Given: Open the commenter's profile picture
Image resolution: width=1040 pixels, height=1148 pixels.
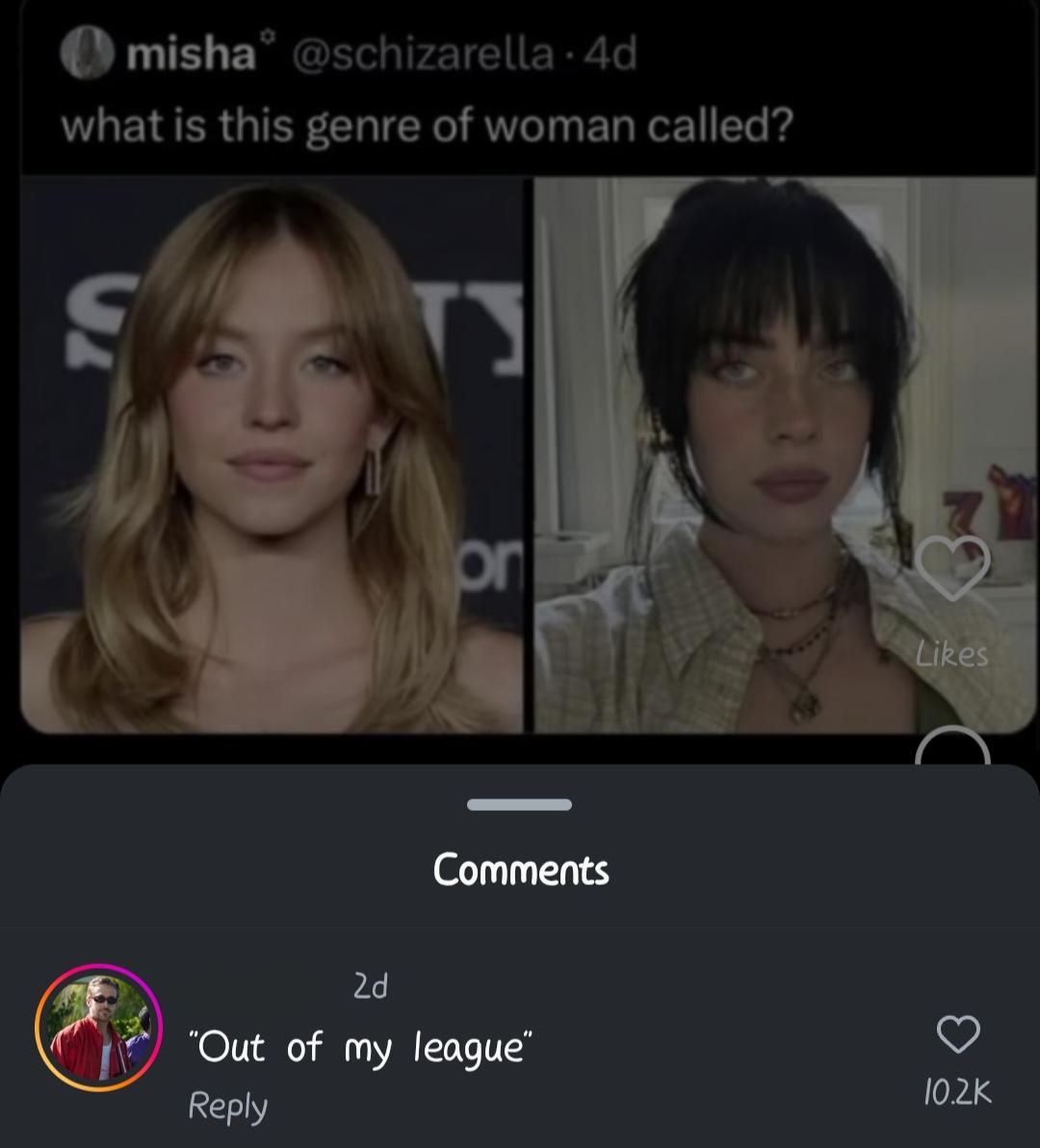Looking at the screenshot, I should pyautogui.click(x=98, y=1027).
